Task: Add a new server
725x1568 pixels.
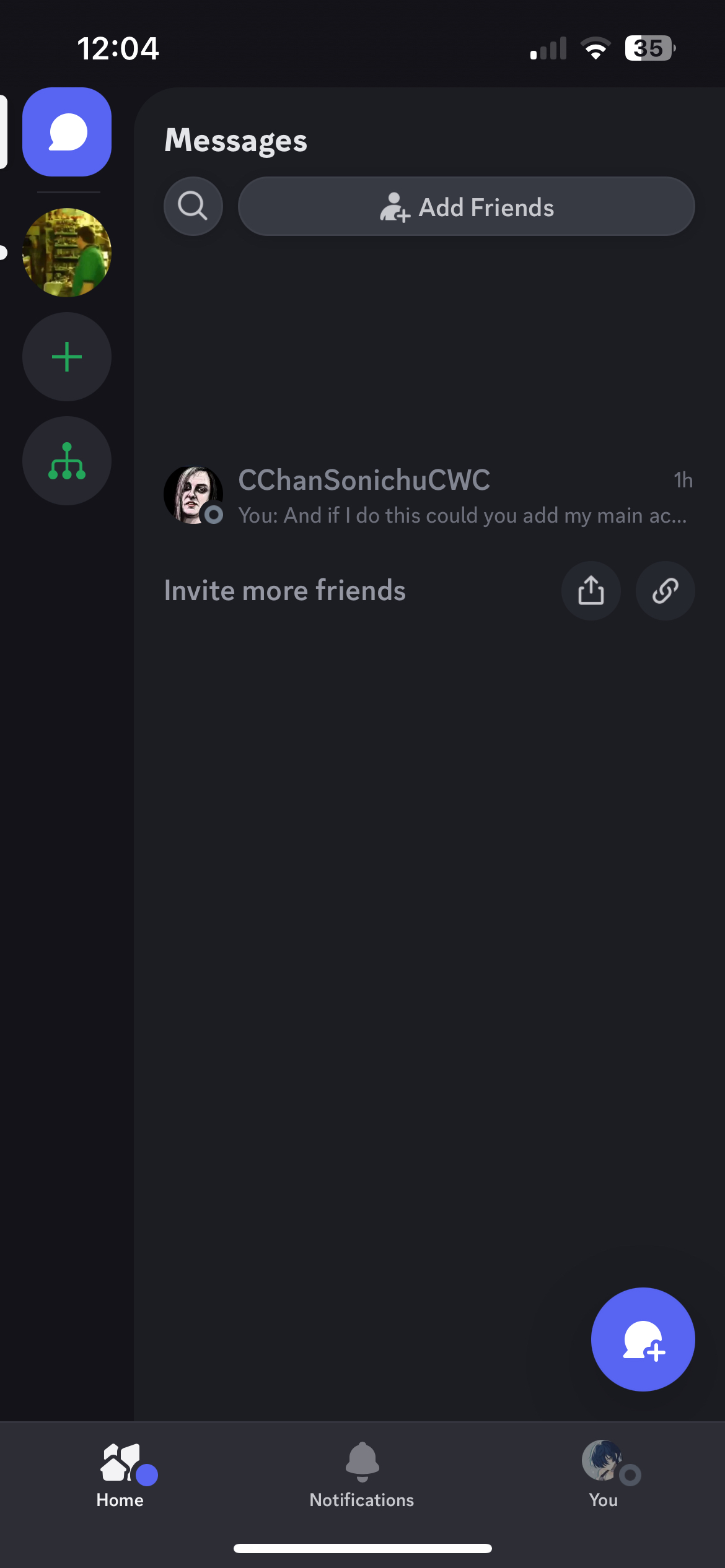Action: click(67, 357)
